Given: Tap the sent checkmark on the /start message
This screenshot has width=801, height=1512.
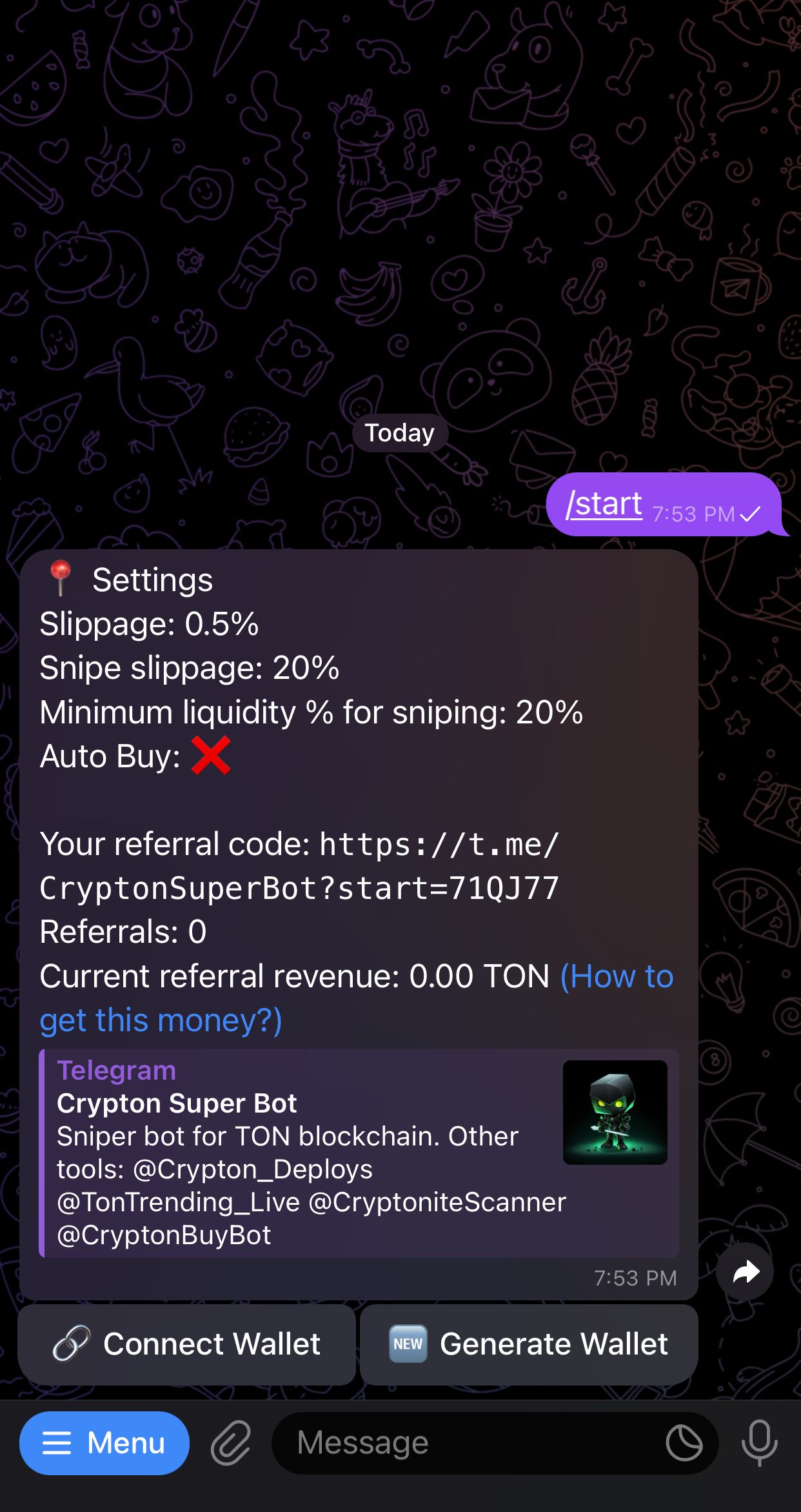Looking at the screenshot, I should [x=750, y=514].
